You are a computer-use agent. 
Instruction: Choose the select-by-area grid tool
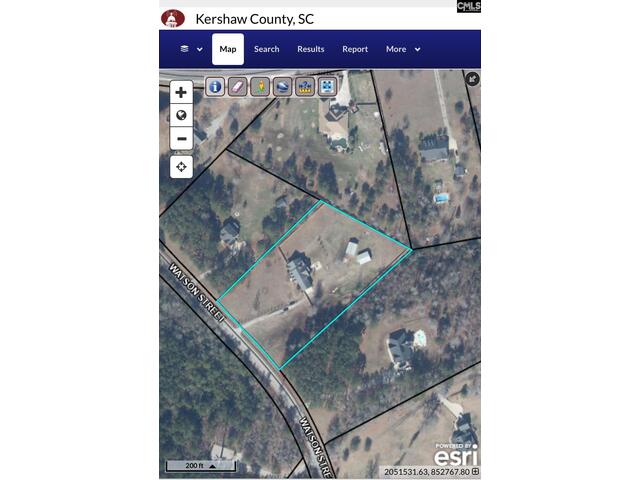[327, 87]
